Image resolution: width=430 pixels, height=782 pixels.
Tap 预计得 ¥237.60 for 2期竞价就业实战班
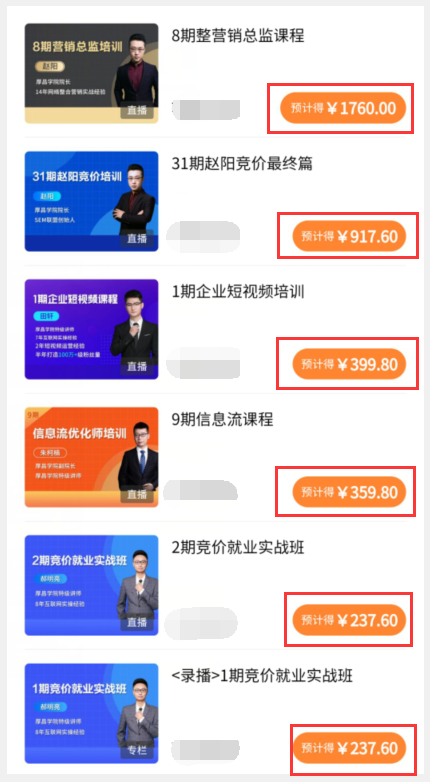[349, 620]
